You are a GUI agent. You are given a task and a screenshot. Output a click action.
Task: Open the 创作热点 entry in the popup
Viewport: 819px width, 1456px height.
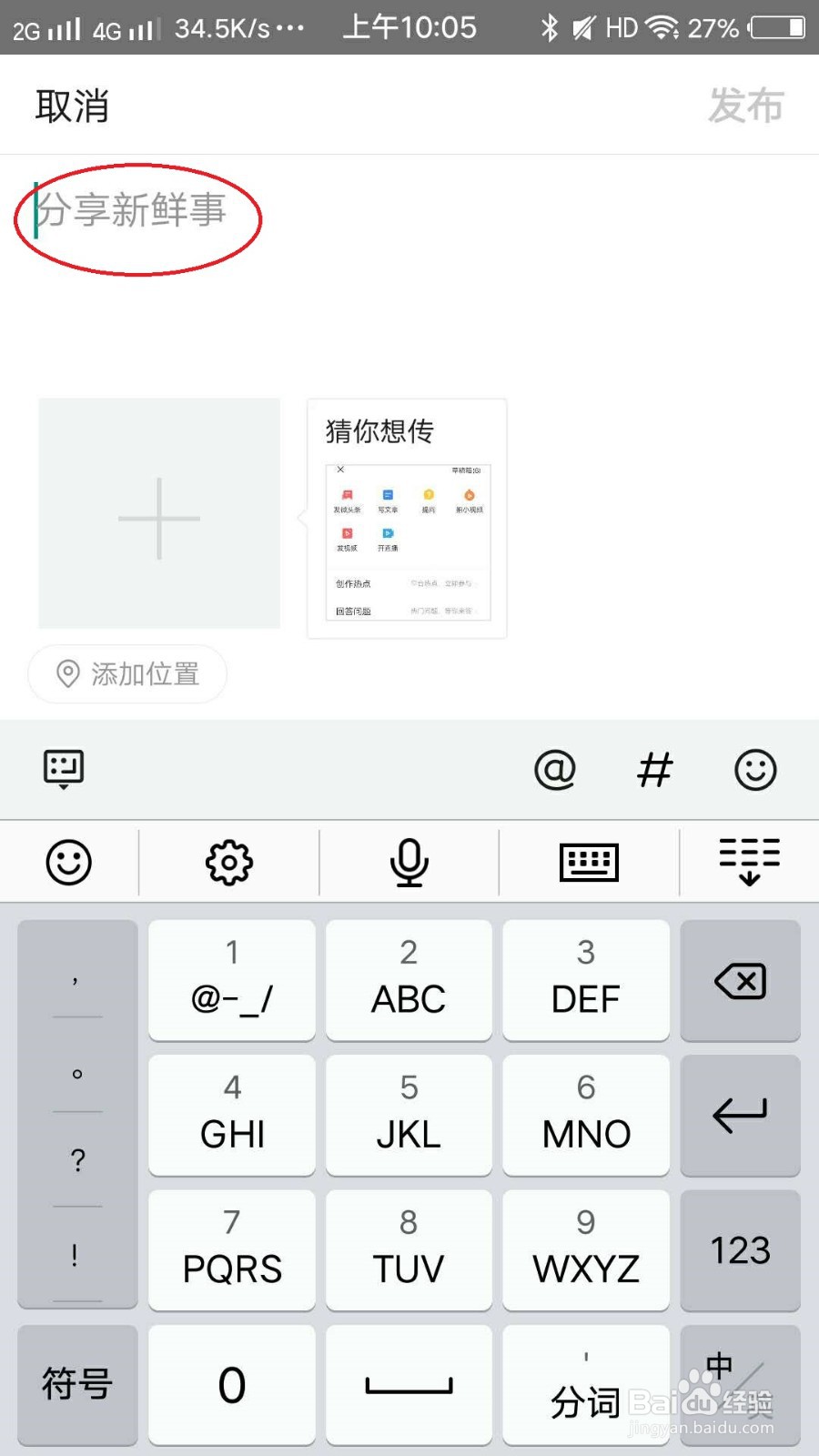point(352,583)
